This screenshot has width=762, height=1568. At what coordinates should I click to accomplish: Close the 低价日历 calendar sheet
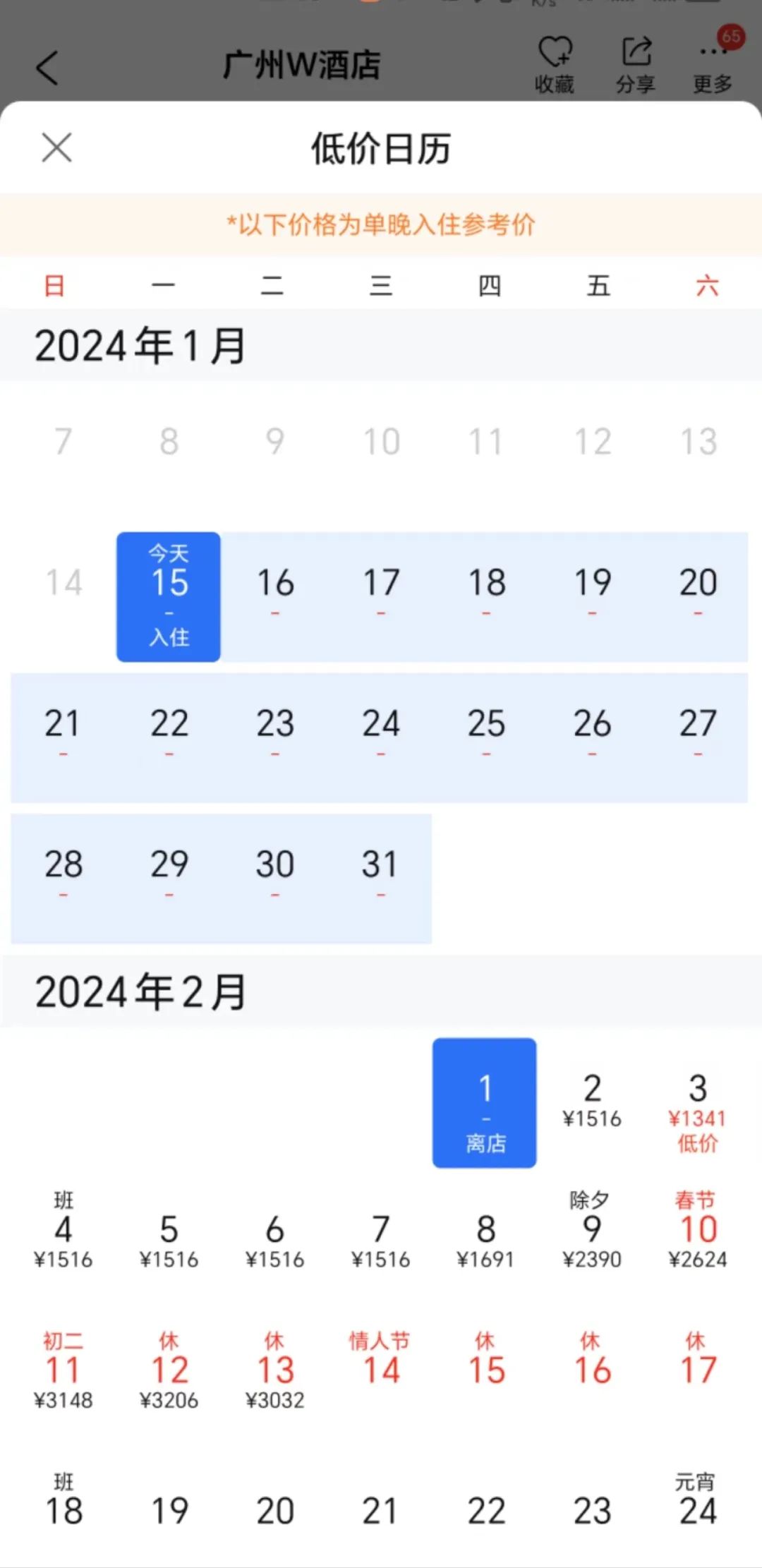coord(56,147)
